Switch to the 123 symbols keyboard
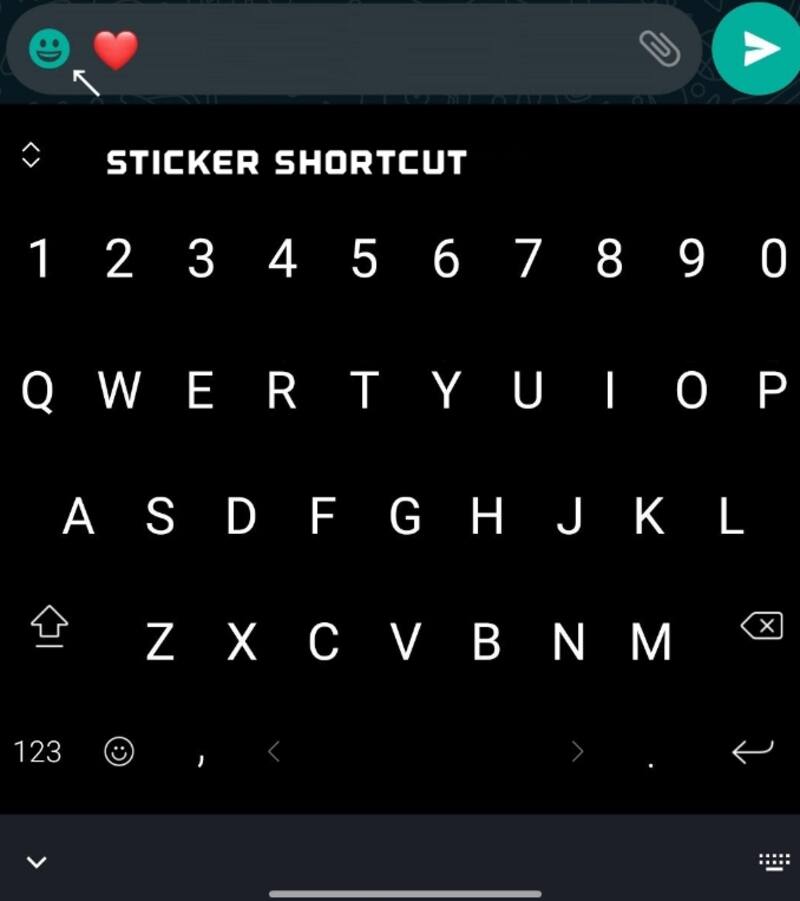 37,752
